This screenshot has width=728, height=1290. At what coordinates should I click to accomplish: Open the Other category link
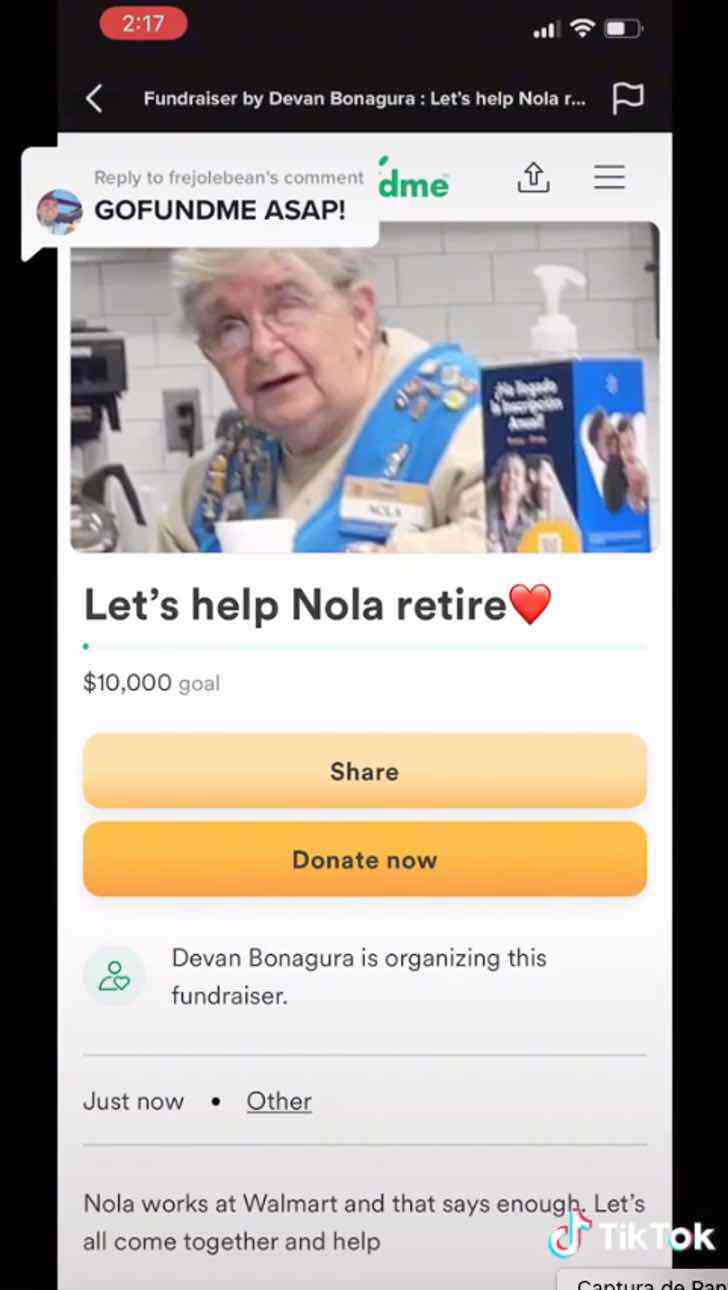coord(279,1101)
